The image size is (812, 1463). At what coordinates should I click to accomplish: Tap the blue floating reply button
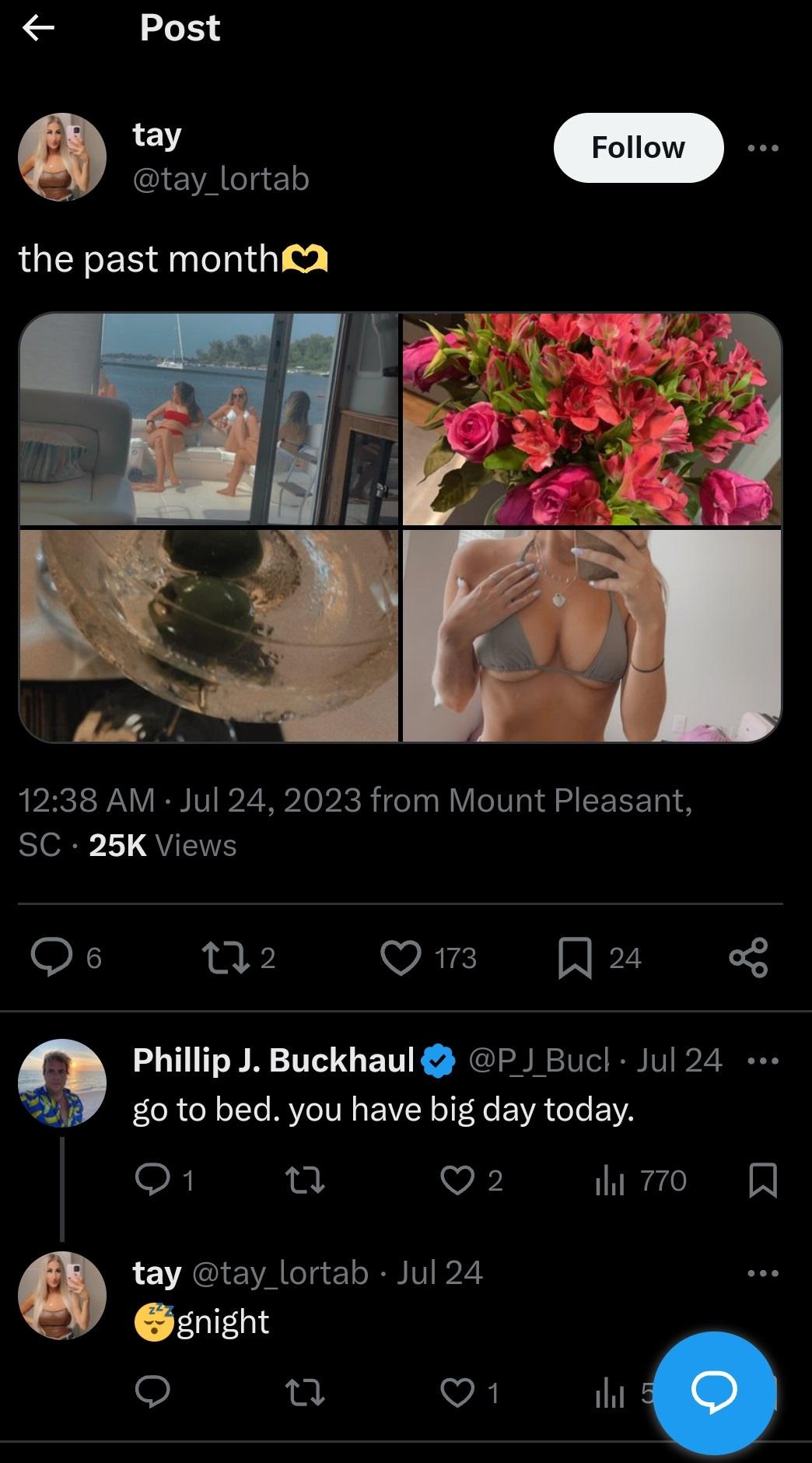[x=714, y=1392]
